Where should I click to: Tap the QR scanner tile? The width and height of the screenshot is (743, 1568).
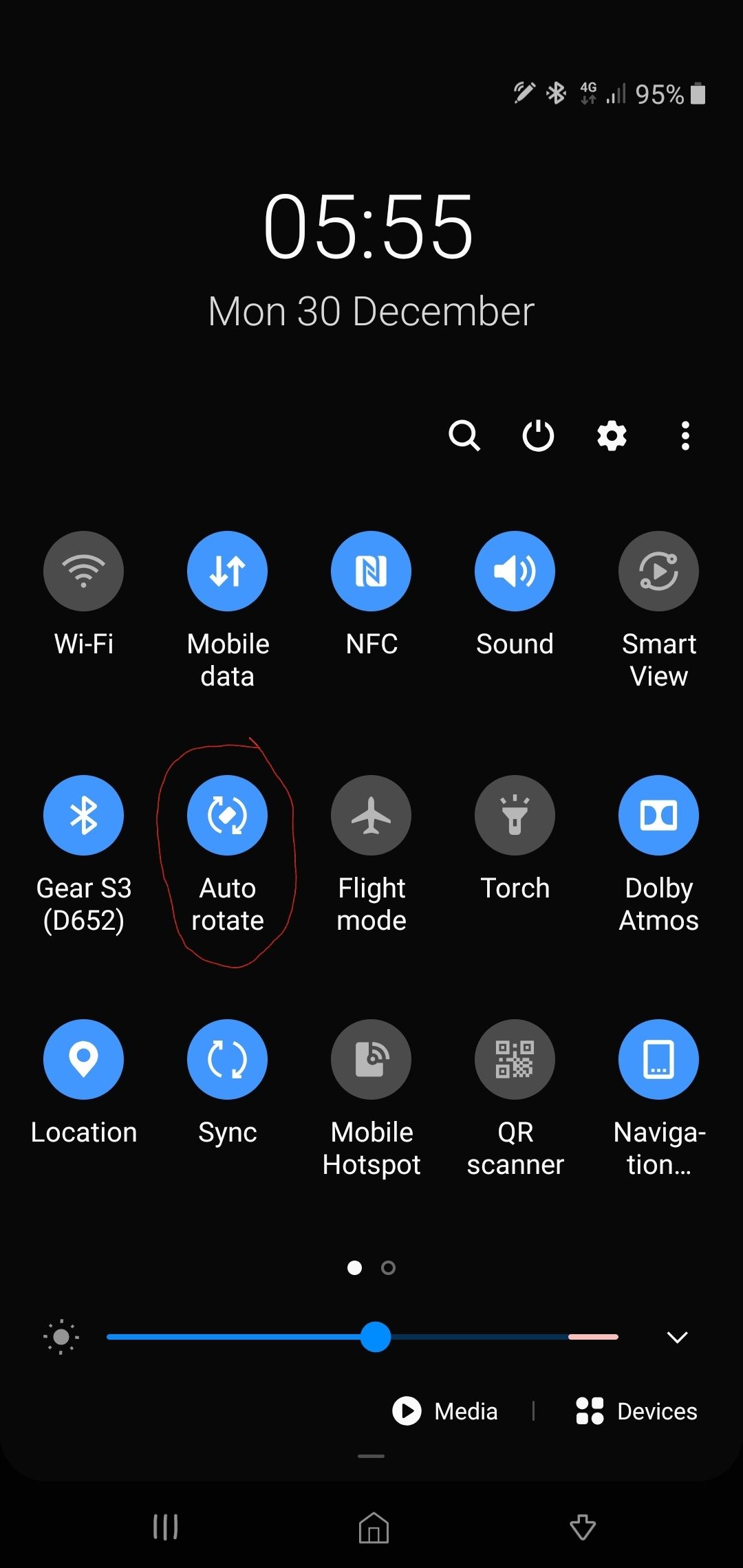pyautogui.click(x=515, y=1058)
